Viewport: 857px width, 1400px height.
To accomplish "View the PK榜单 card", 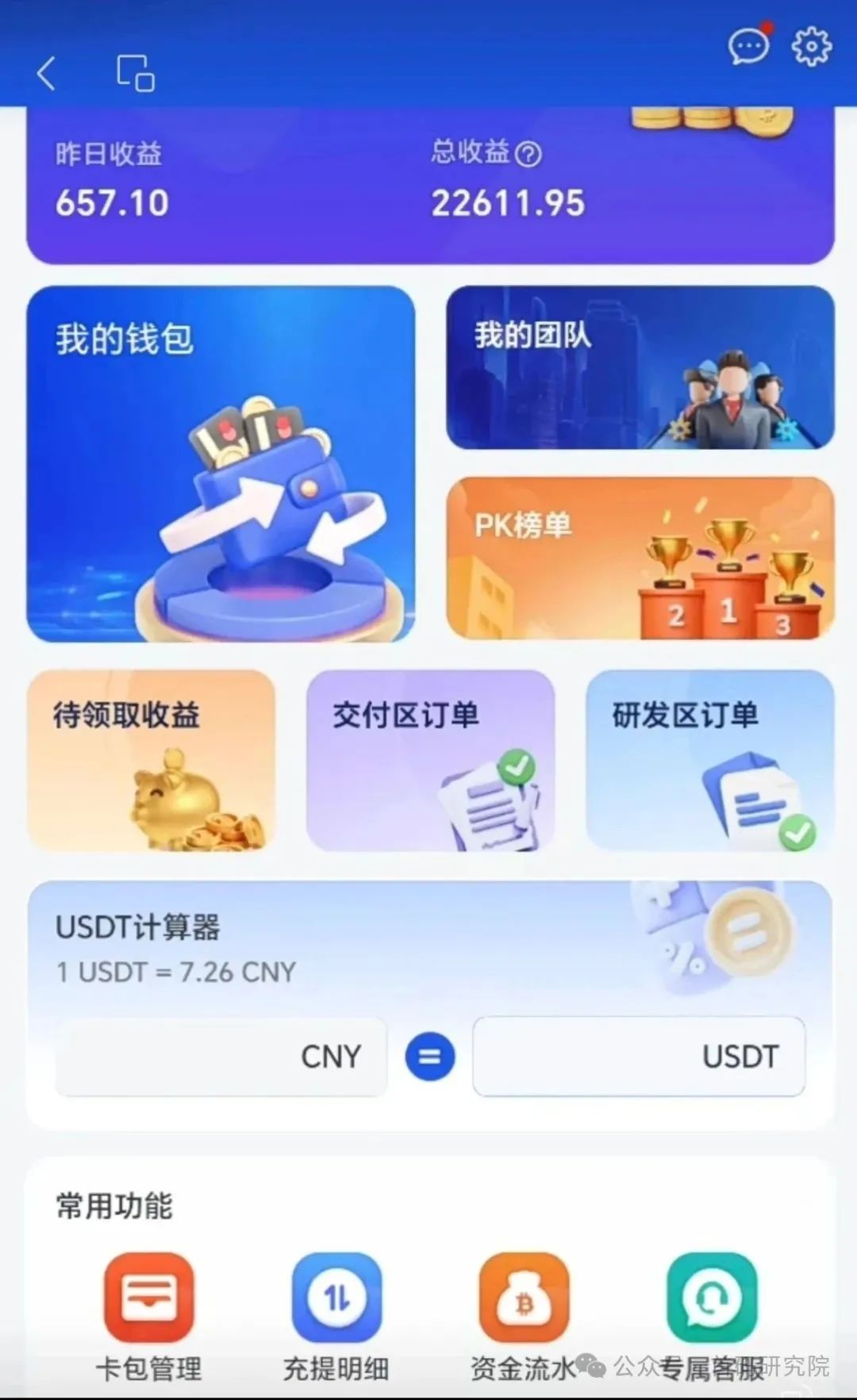I will tap(640, 558).
